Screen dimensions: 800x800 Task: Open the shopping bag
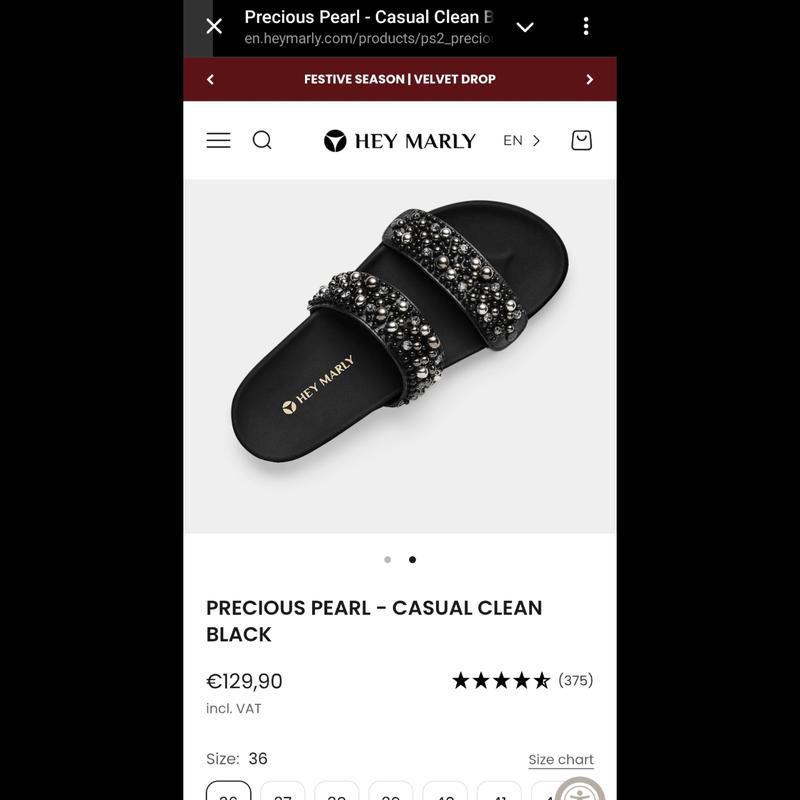coord(581,141)
